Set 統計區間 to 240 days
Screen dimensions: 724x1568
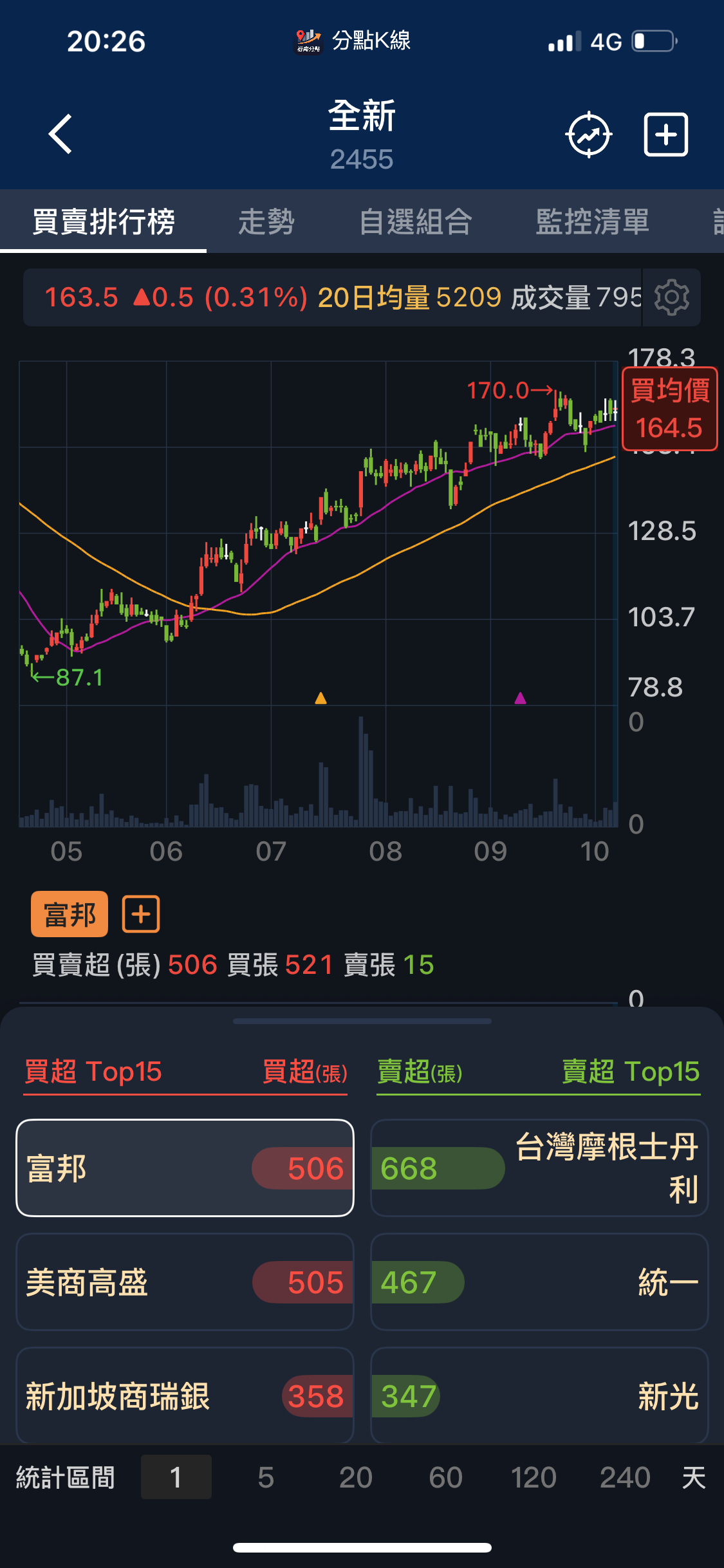pyautogui.click(x=624, y=1477)
